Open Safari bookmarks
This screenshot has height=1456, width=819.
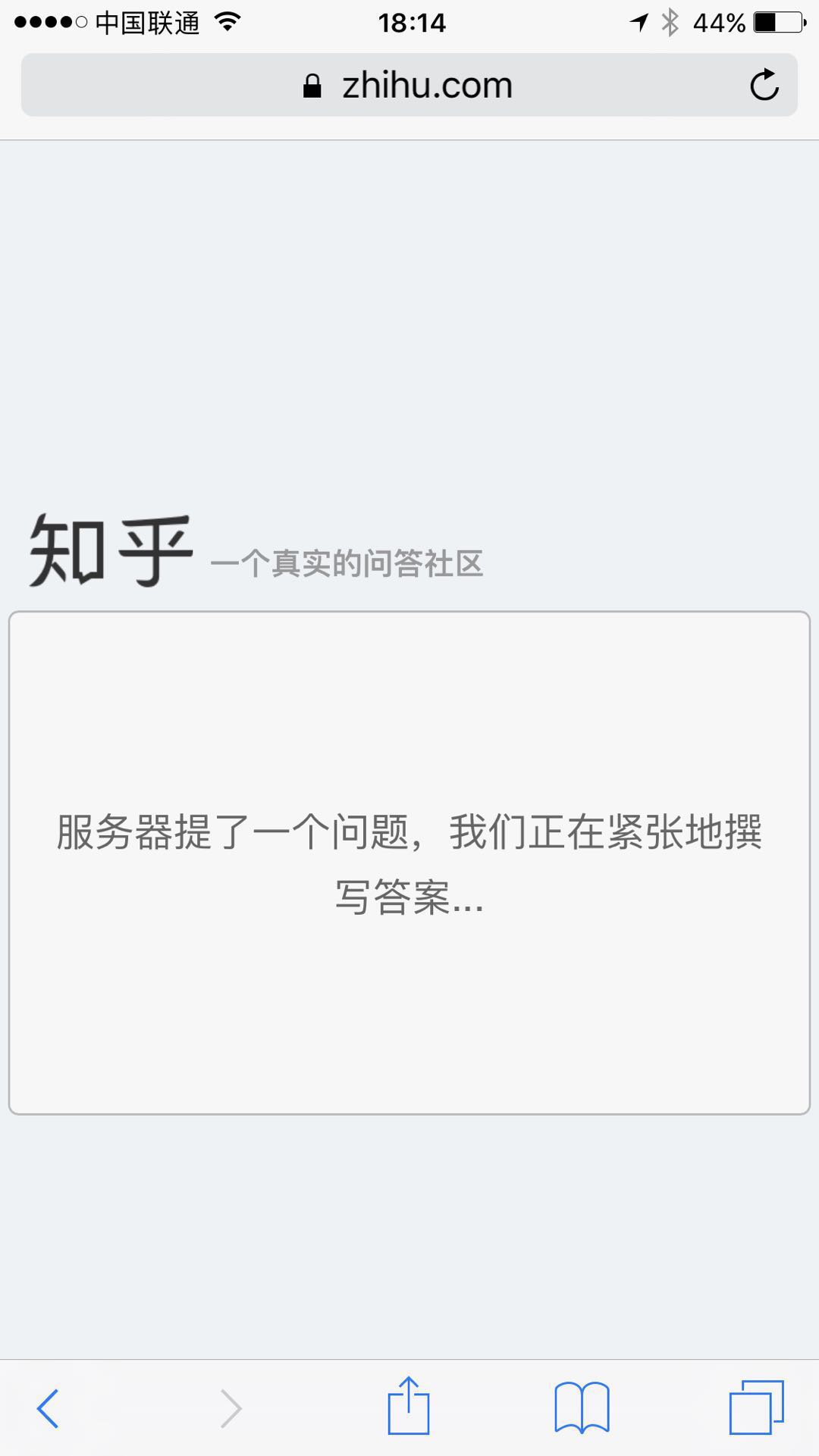tap(582, 1408)
